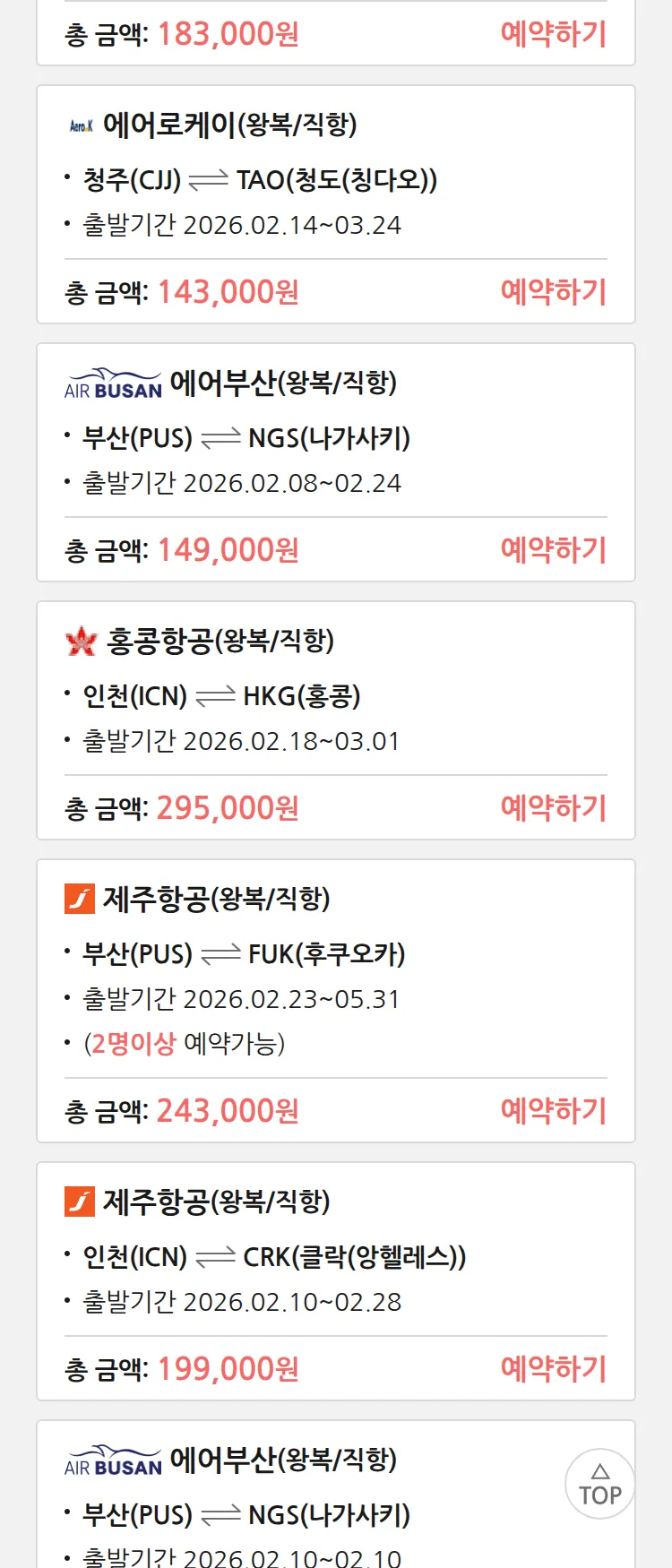Reserve the 제주항공 부산–후쿠오카 flight
Viewport: 672px width, 1568px height.
click(x=553, y=1111)
